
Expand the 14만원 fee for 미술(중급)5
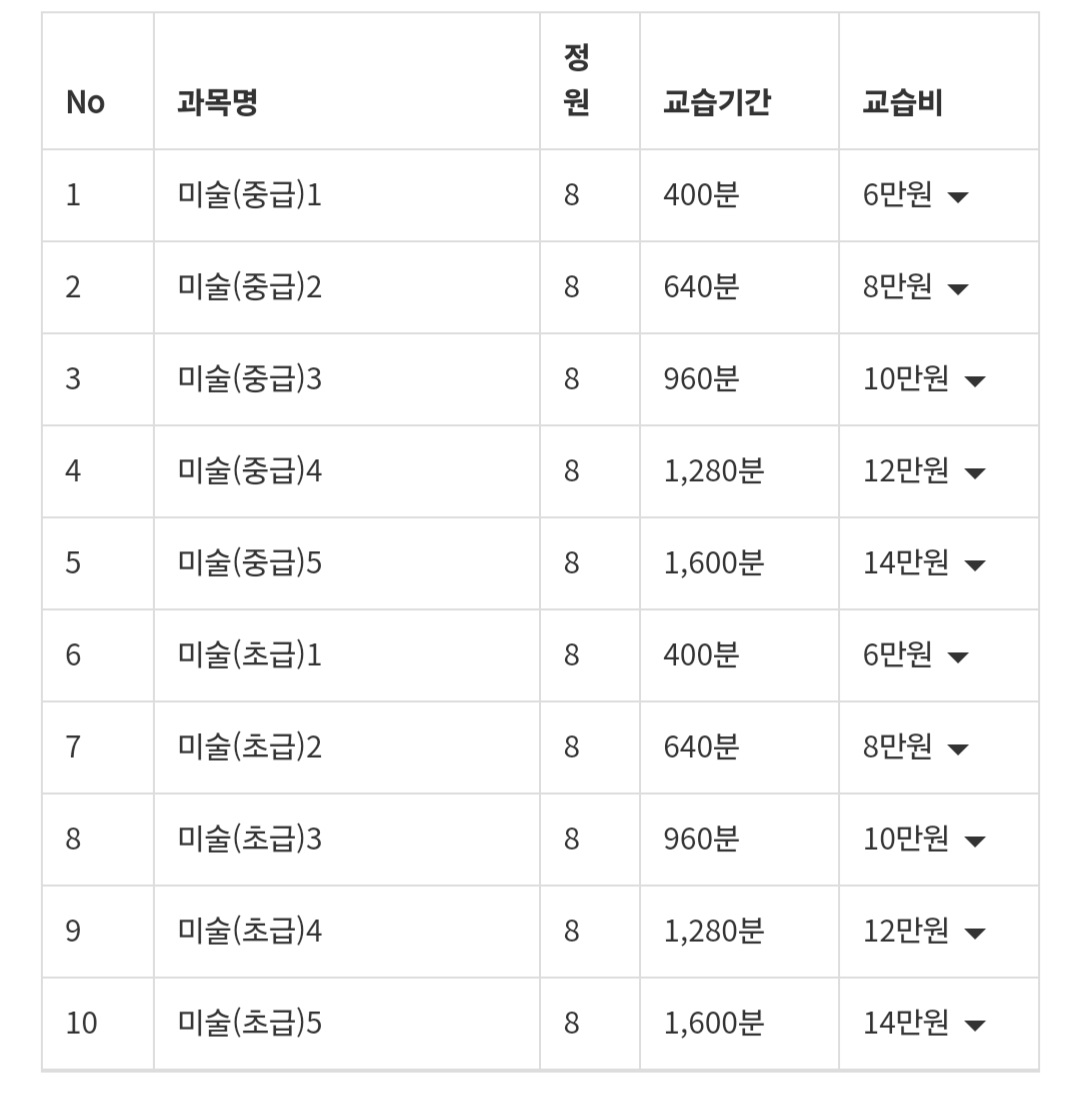(974, 565)
